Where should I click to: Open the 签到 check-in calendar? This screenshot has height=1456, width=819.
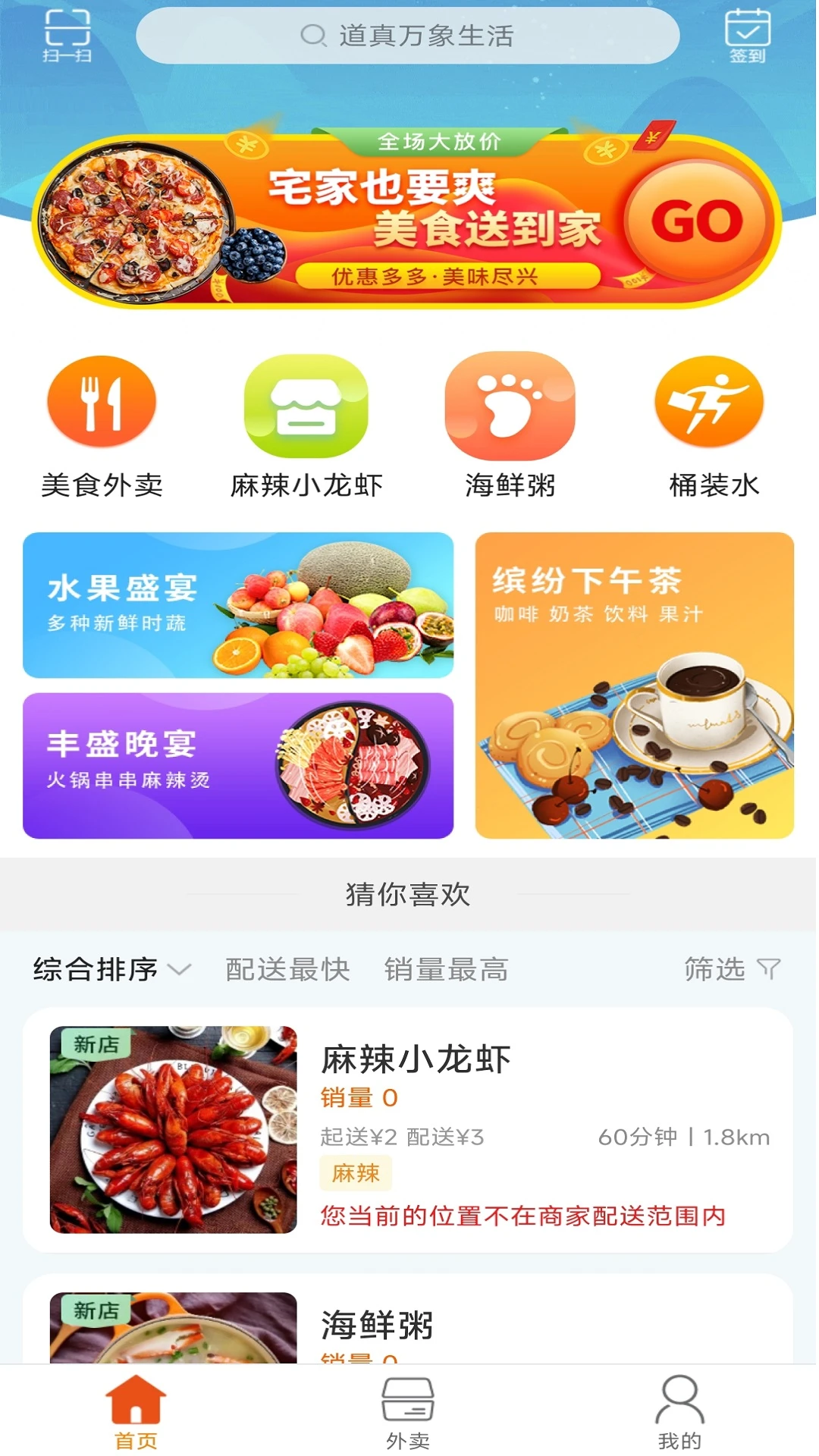(749, 34)
